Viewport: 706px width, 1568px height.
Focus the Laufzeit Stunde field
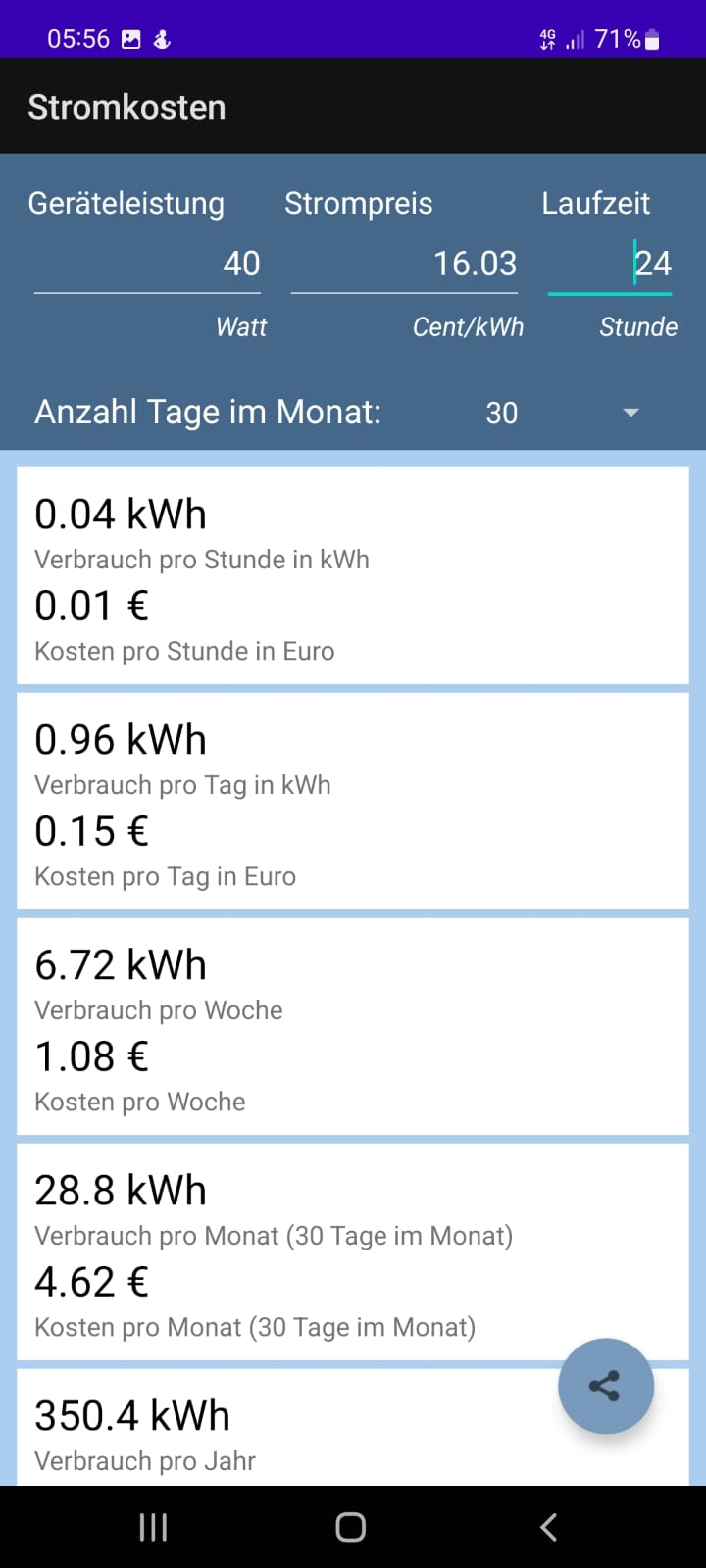click(x=610, y=265)
